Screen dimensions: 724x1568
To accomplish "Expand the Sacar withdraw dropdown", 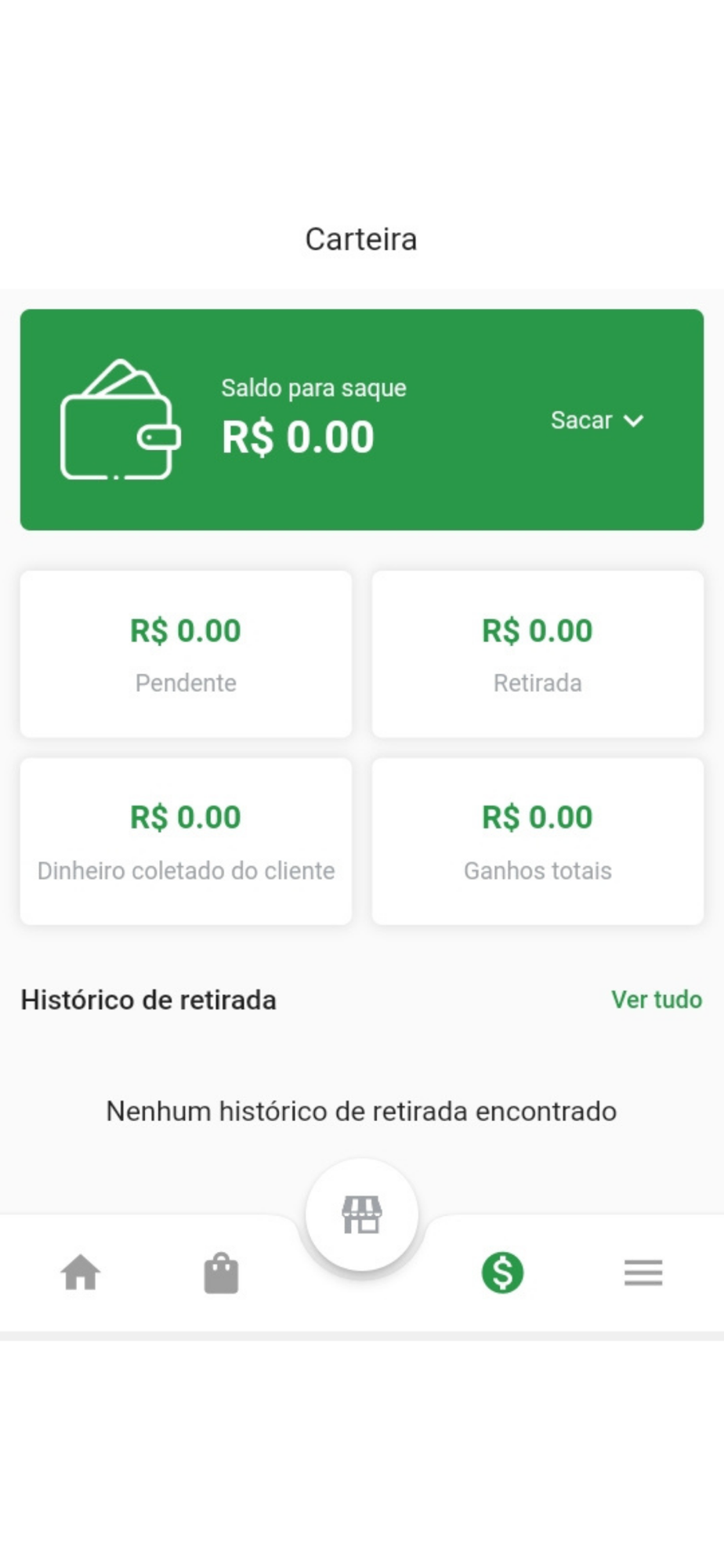I will coord(597,420).
